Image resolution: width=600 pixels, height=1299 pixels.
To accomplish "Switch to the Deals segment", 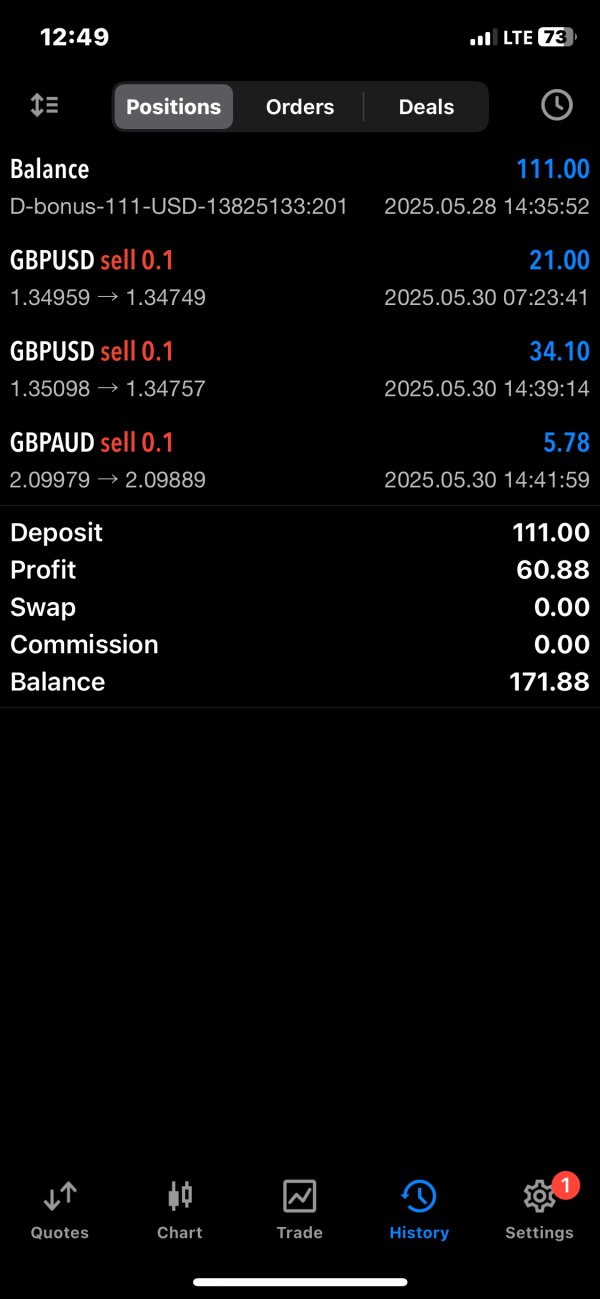I will [x=426, y=107].
